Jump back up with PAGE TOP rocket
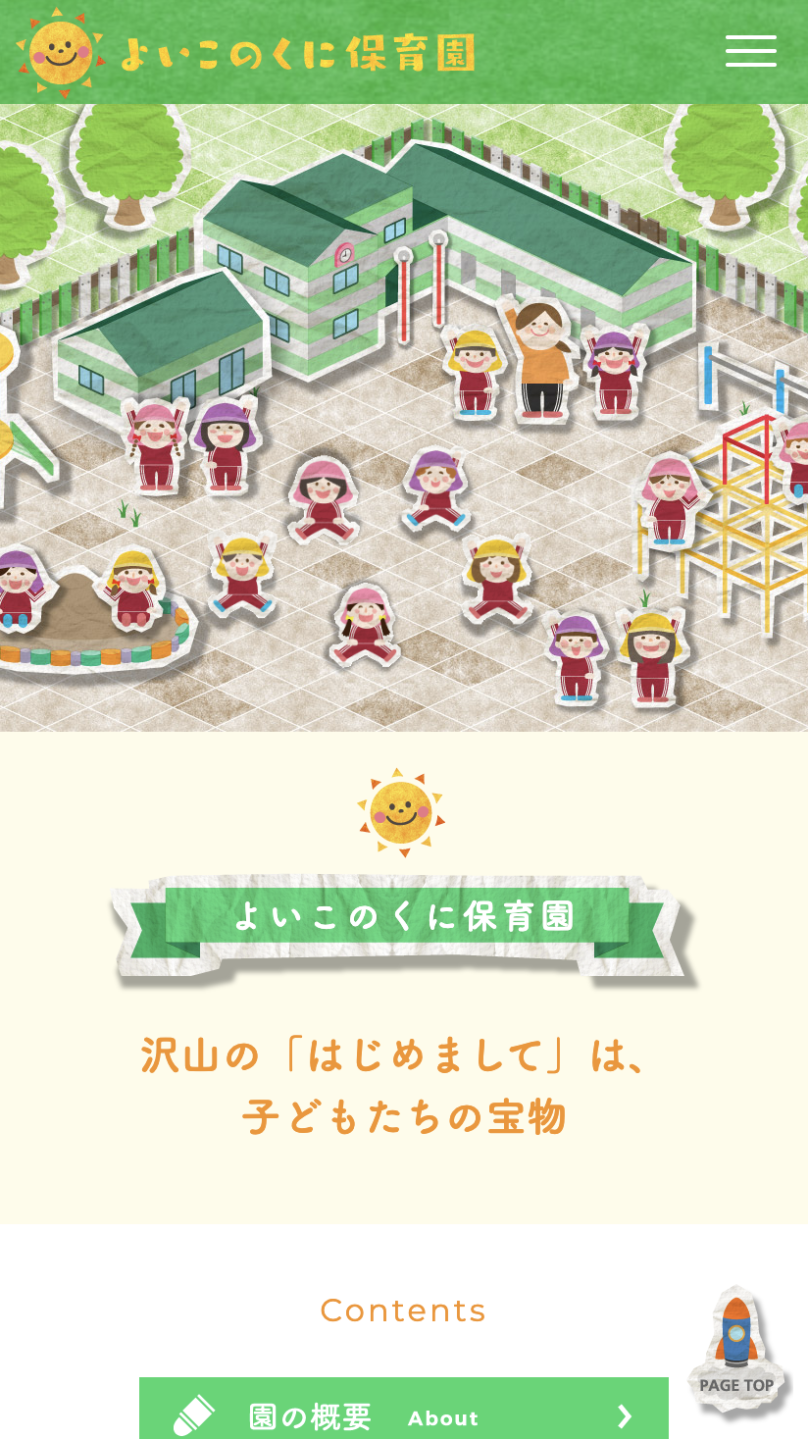 [x=737, y=1347]
